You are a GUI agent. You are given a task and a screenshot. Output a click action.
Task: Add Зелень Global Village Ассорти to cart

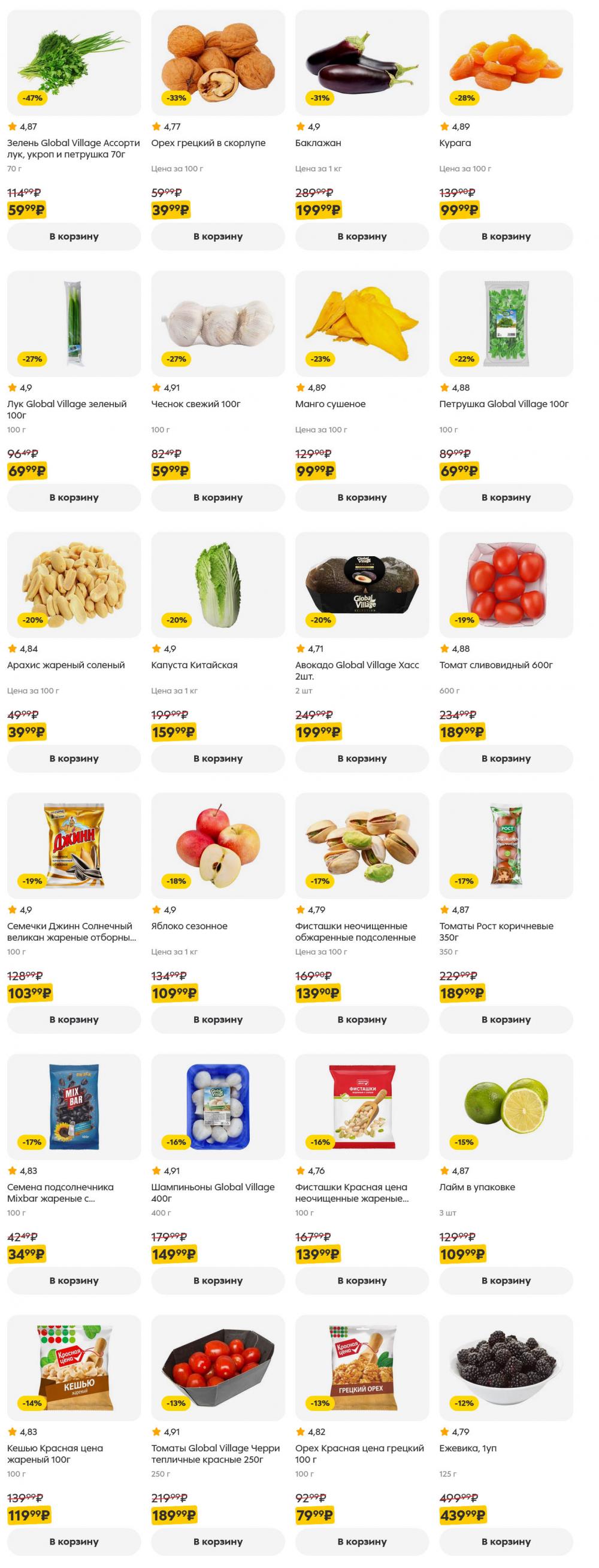click(74, 236)
